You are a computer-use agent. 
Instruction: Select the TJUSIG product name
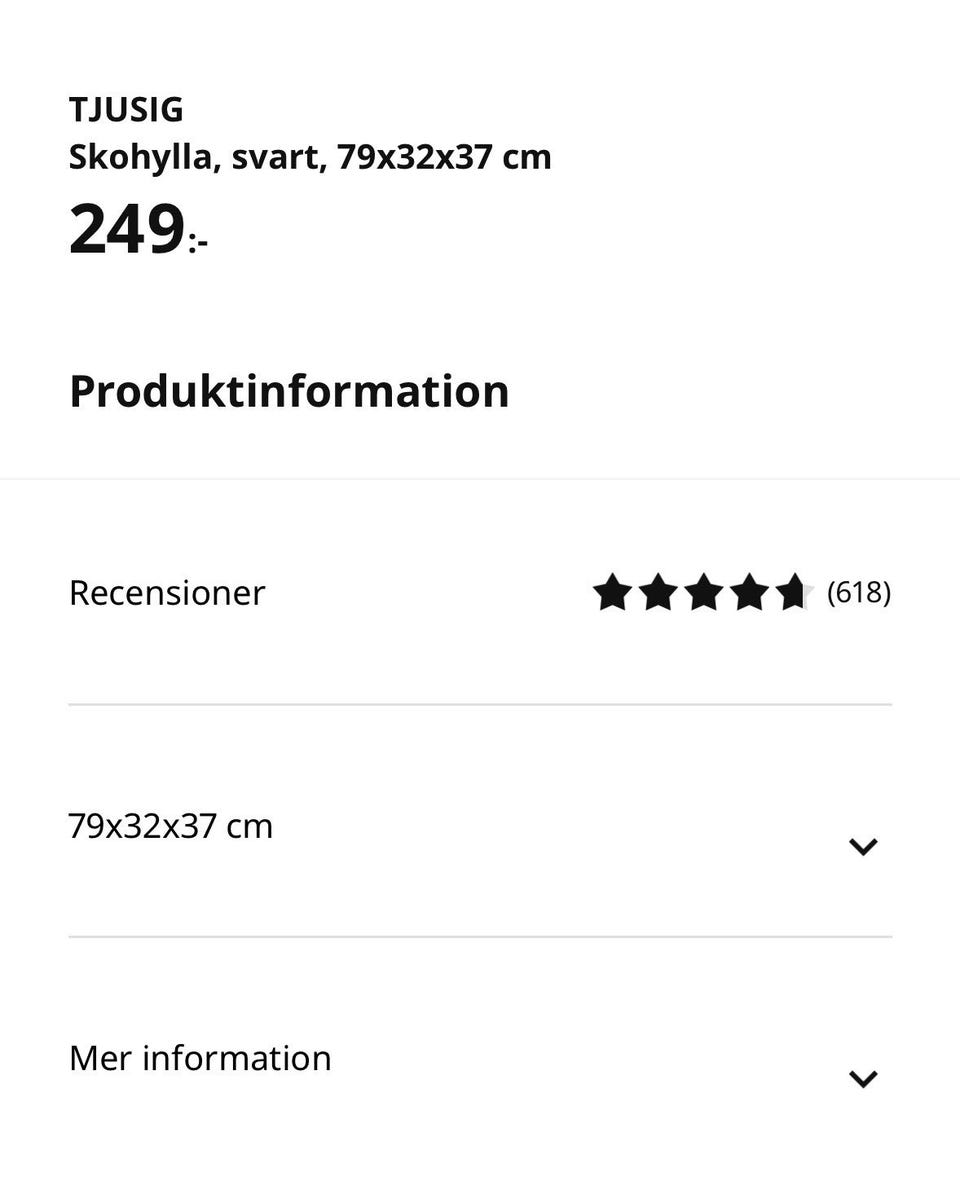pos(126,108)
